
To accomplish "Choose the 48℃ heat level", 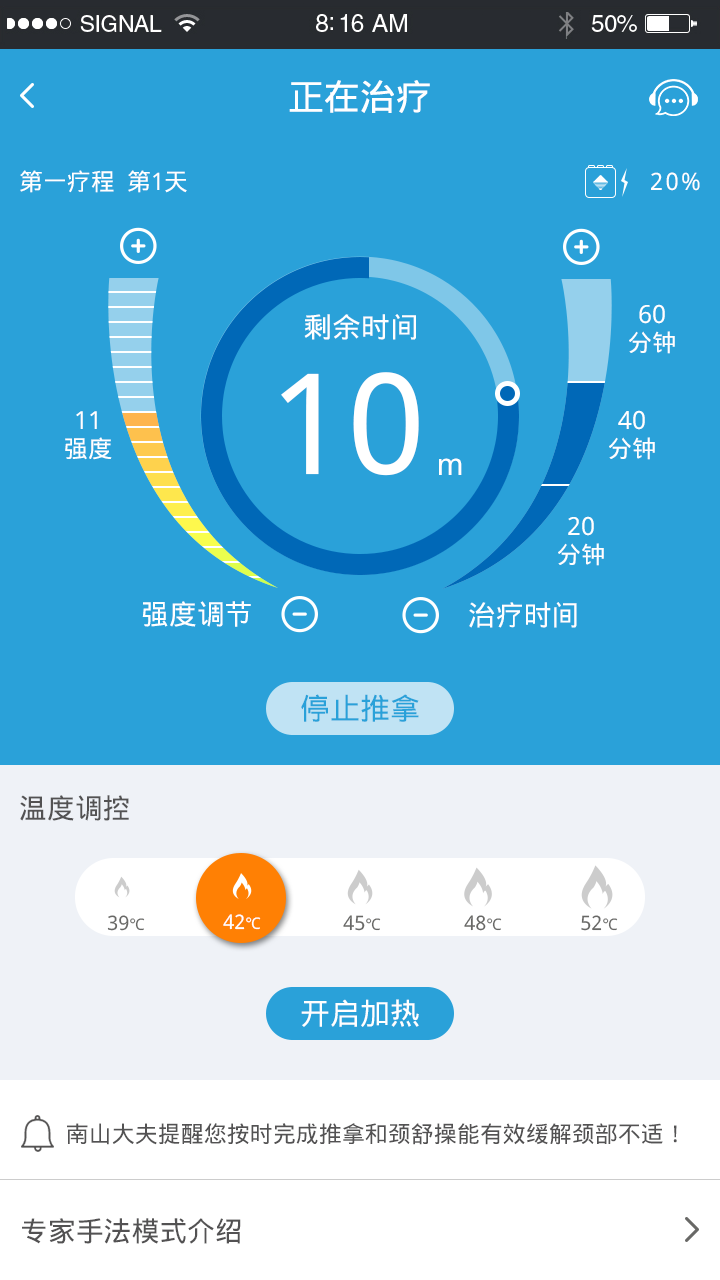I will 481,900.
